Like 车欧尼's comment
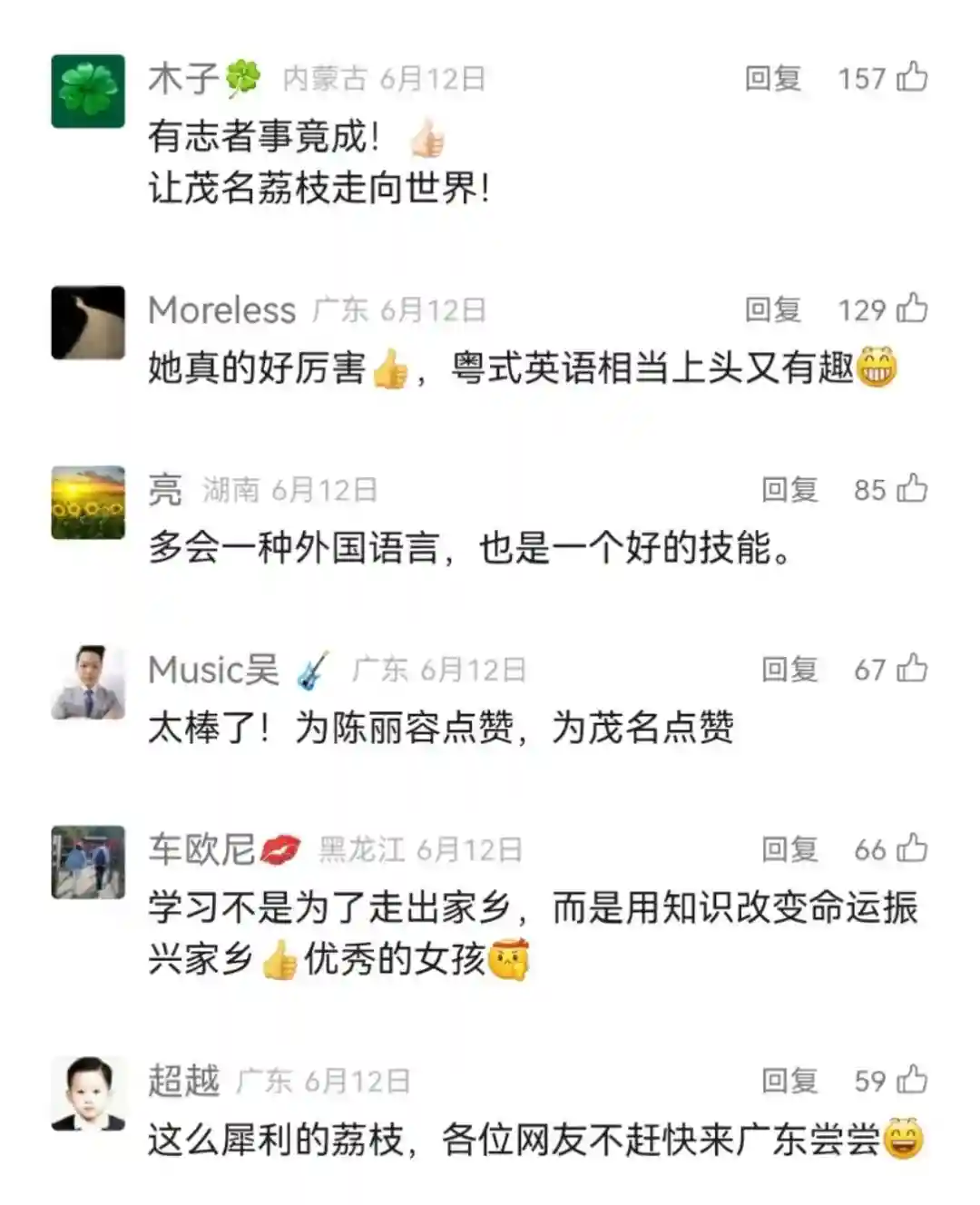This screenshot has height=1205, width=980. [x=912, y=848]
